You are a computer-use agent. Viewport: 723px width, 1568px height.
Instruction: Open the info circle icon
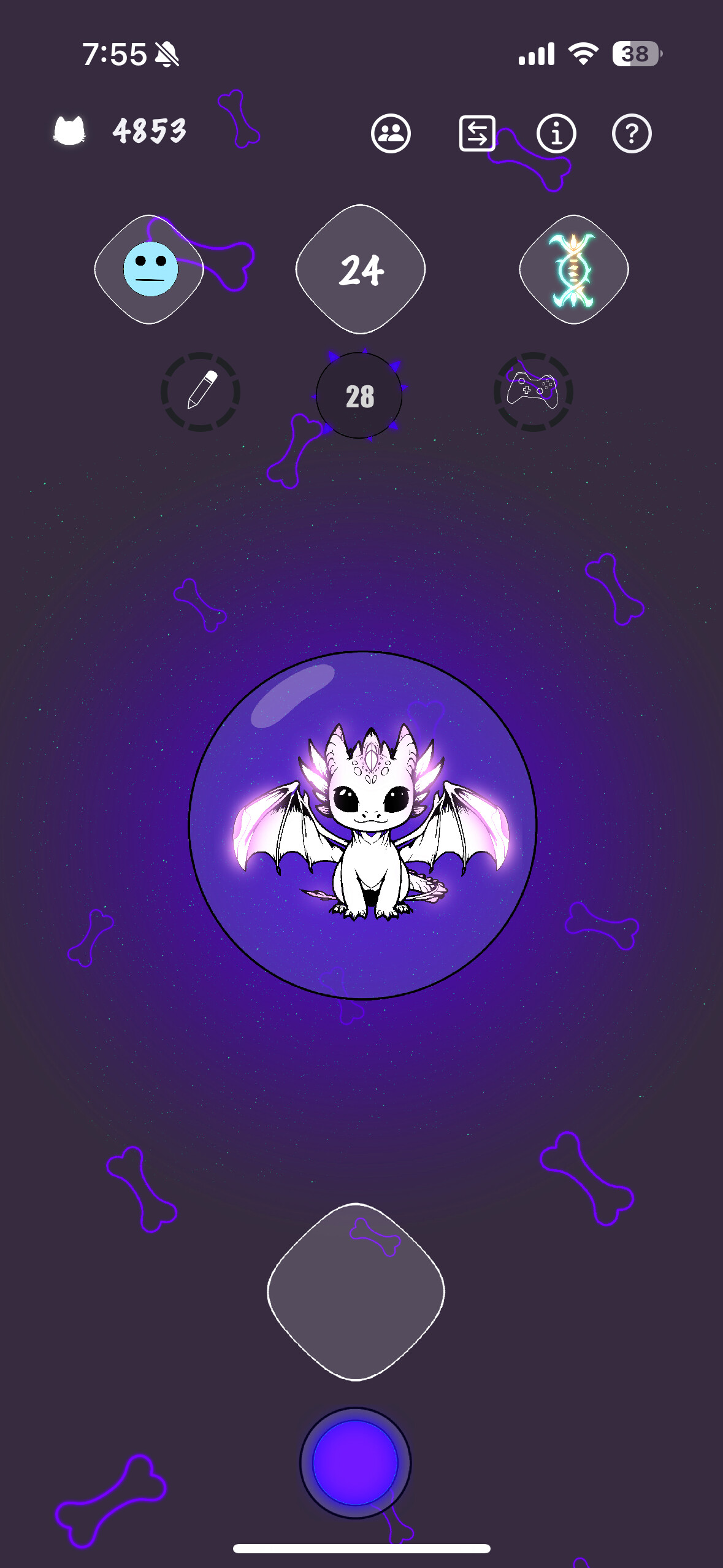point(556,133)
